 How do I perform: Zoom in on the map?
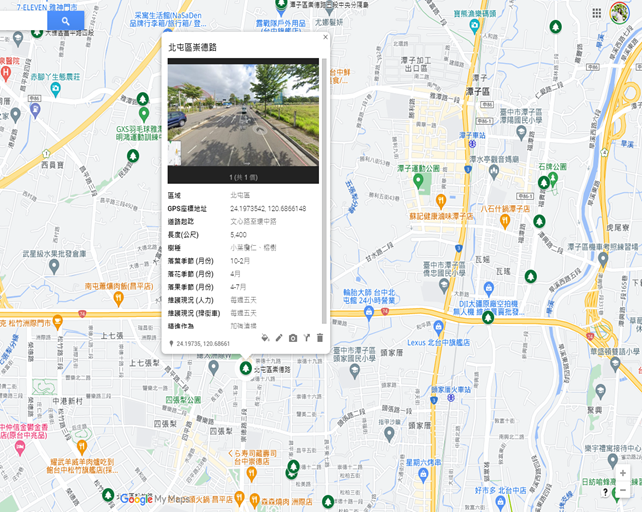(623, 472)
